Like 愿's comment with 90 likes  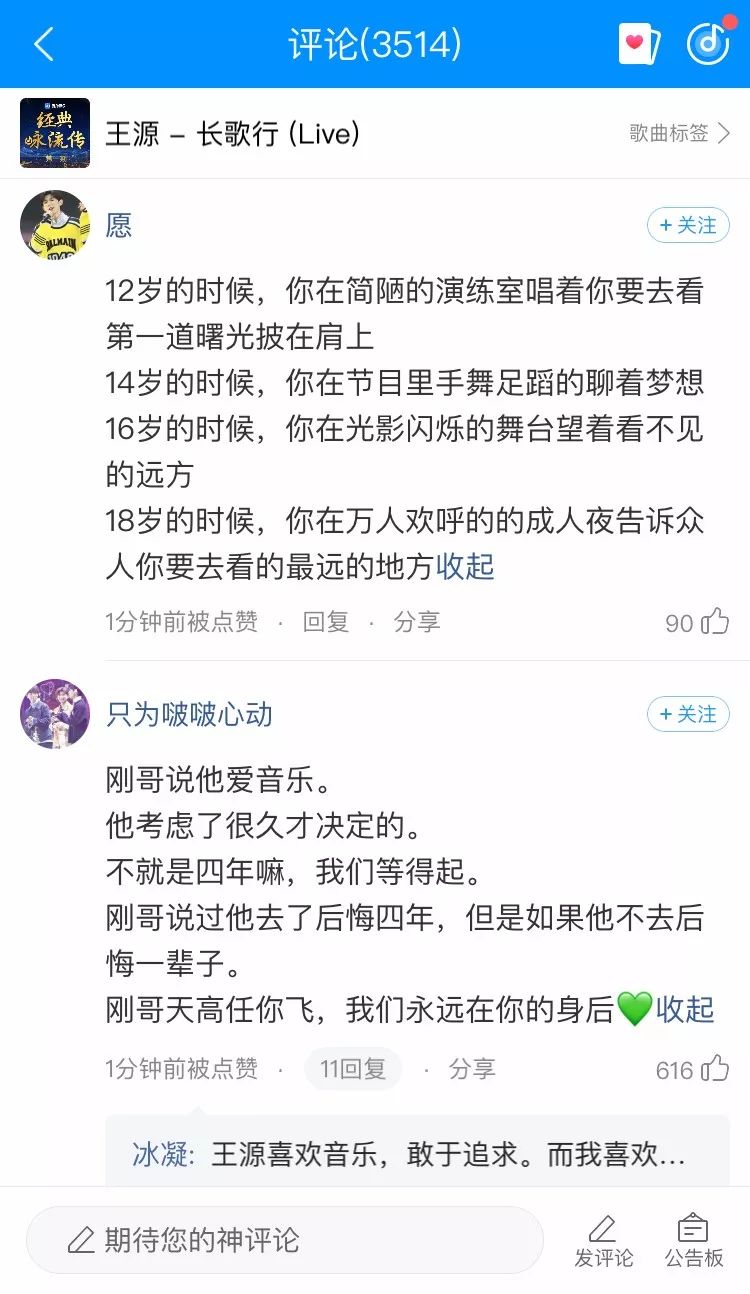tap(697, 622)
